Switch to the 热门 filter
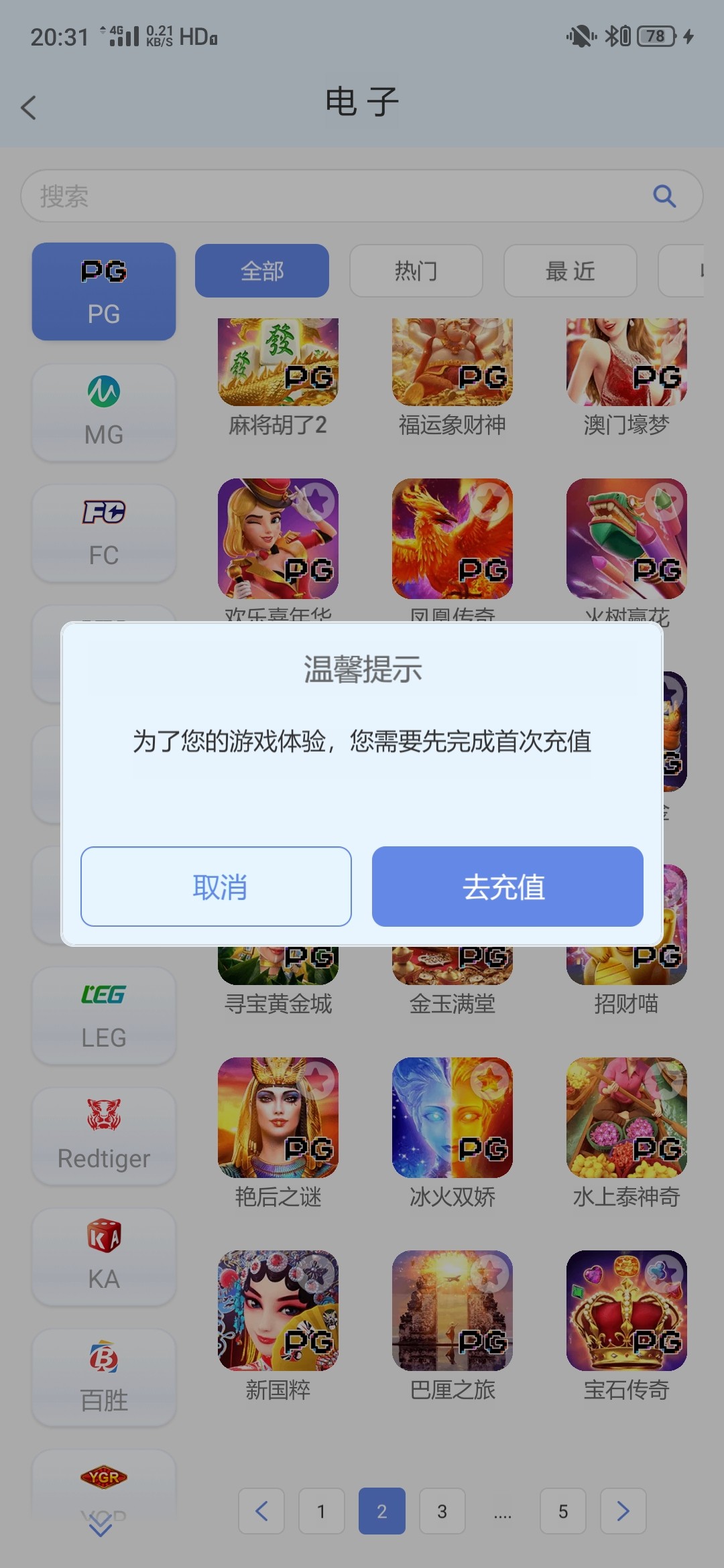724x1568 pixels. (x=416, y=271)
